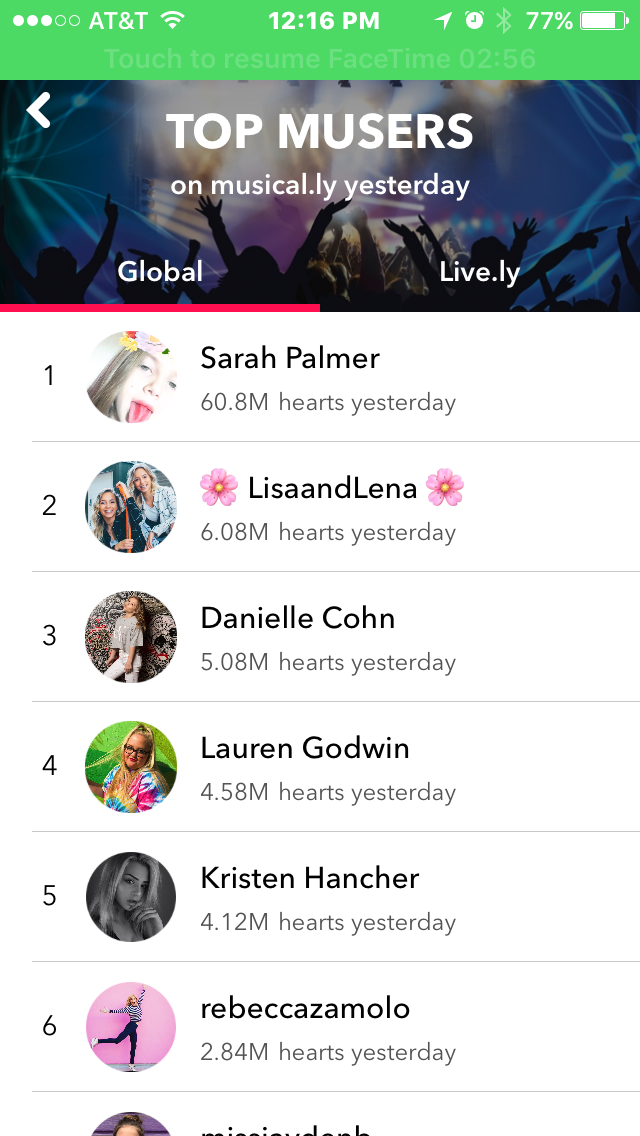Image resolution: width=640 pixels, height=1136 pixels.
Task: Choose rebeccazamolo from the list
Action: (x=305, y=1027)
